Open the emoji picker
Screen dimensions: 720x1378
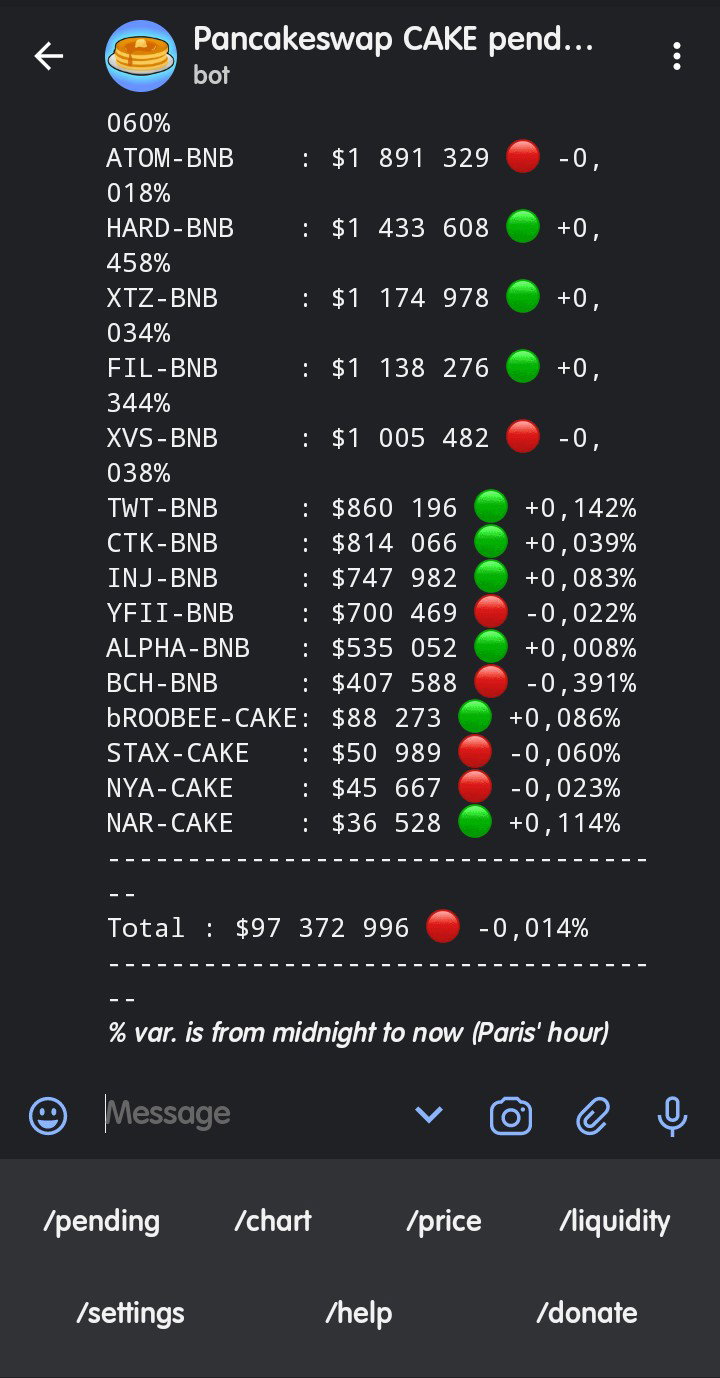click(x=48, y=1115)
